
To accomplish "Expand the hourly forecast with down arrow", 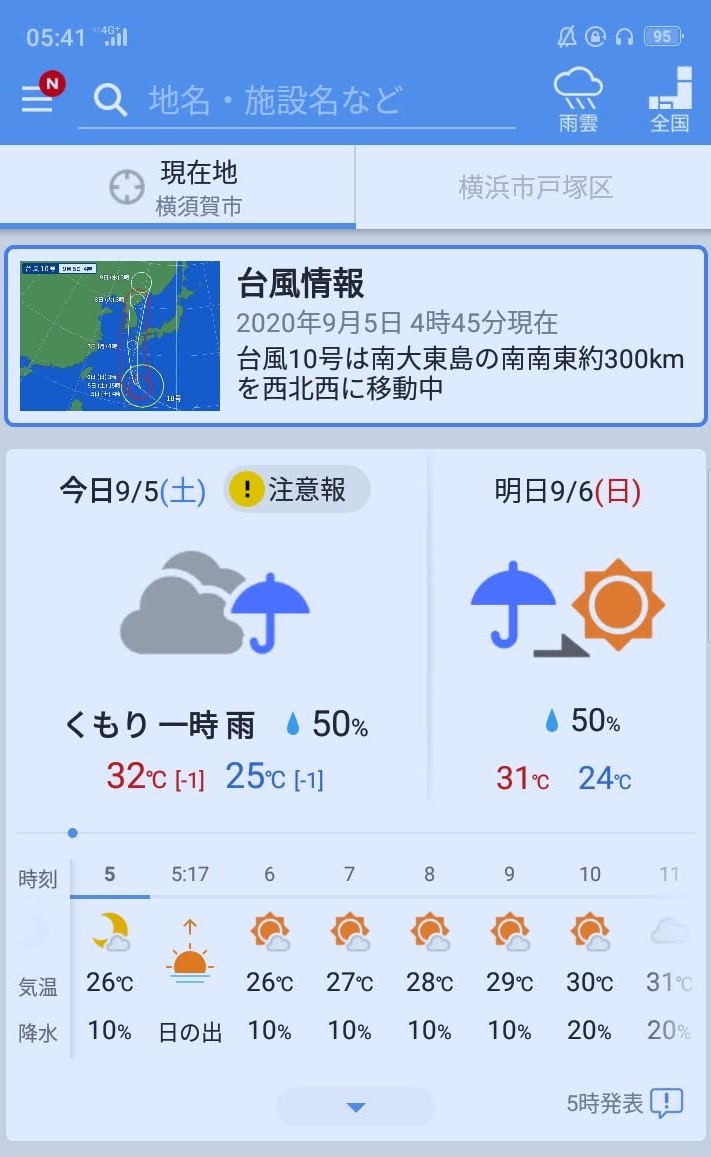I will tap(356, 1106).
